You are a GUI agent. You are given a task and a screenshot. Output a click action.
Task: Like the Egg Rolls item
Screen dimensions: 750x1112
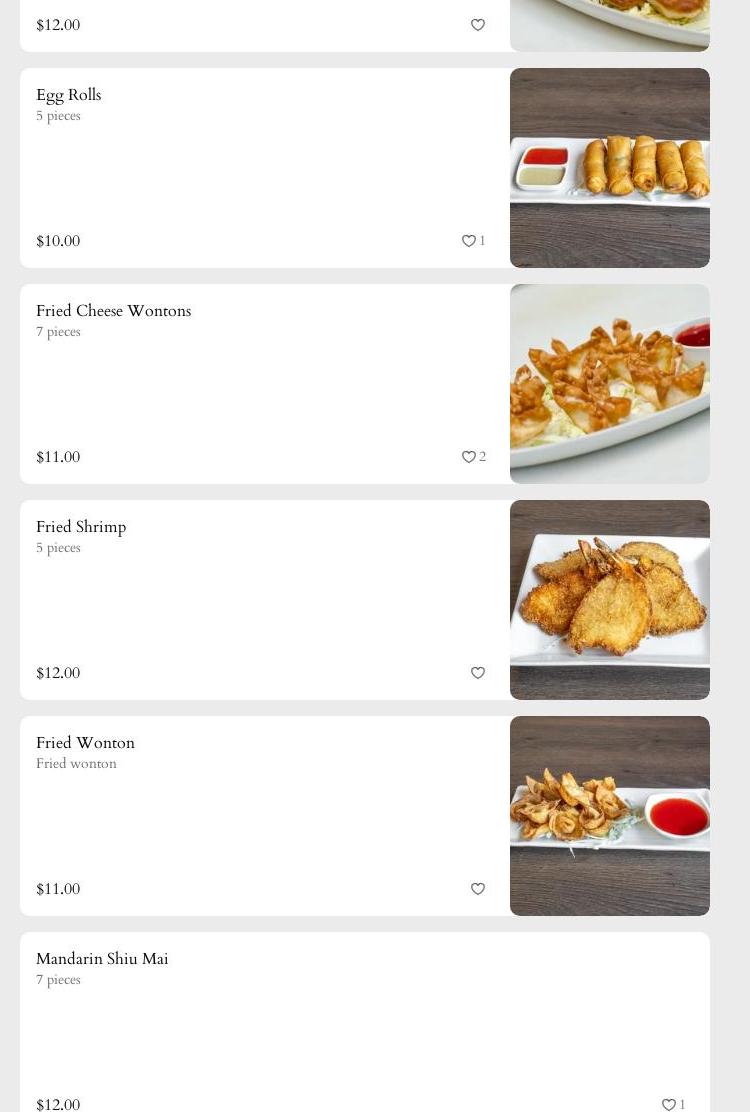pos(468,241)
